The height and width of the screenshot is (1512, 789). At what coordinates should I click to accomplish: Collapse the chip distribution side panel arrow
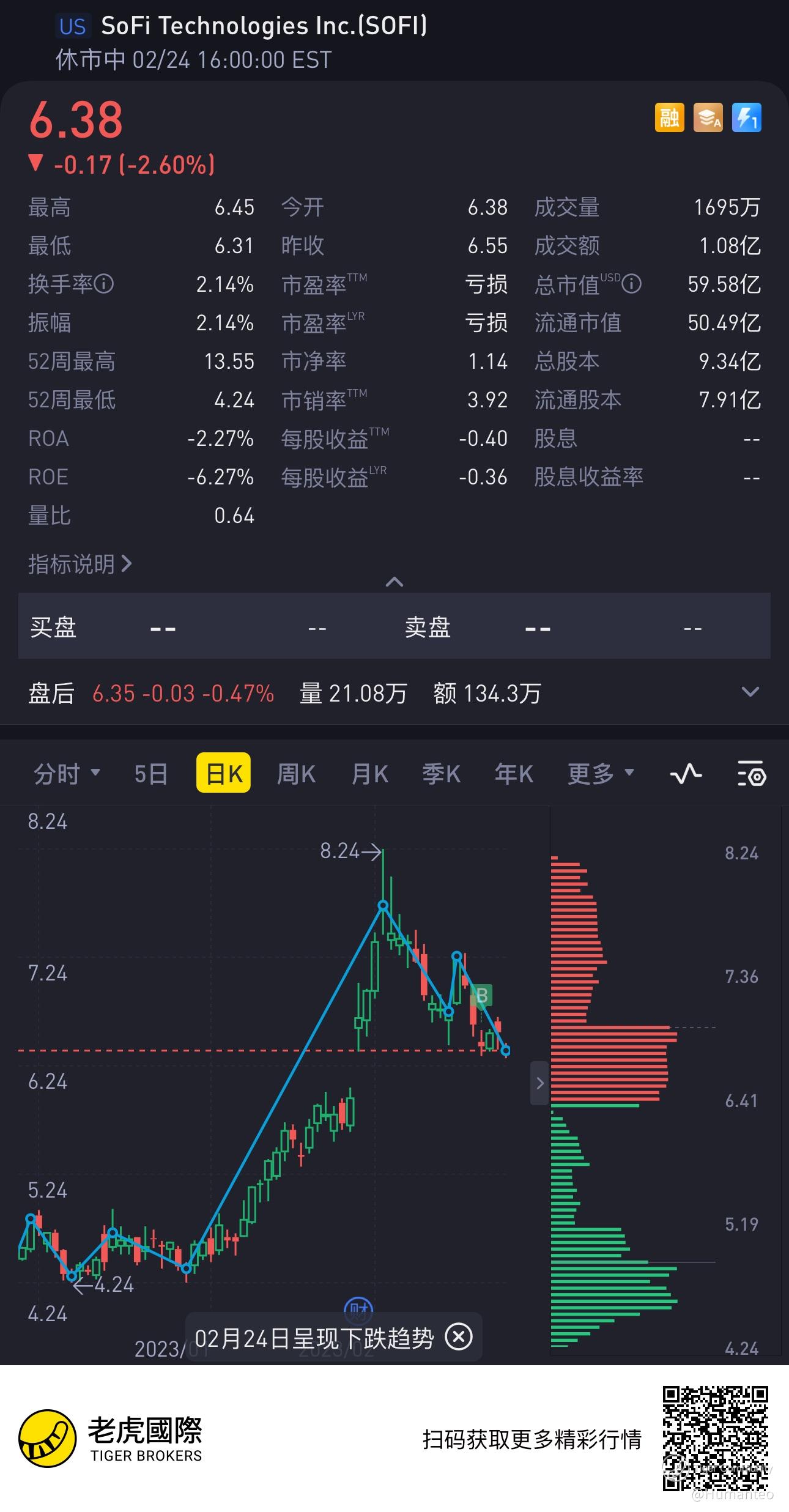[x=539, y=1083]
